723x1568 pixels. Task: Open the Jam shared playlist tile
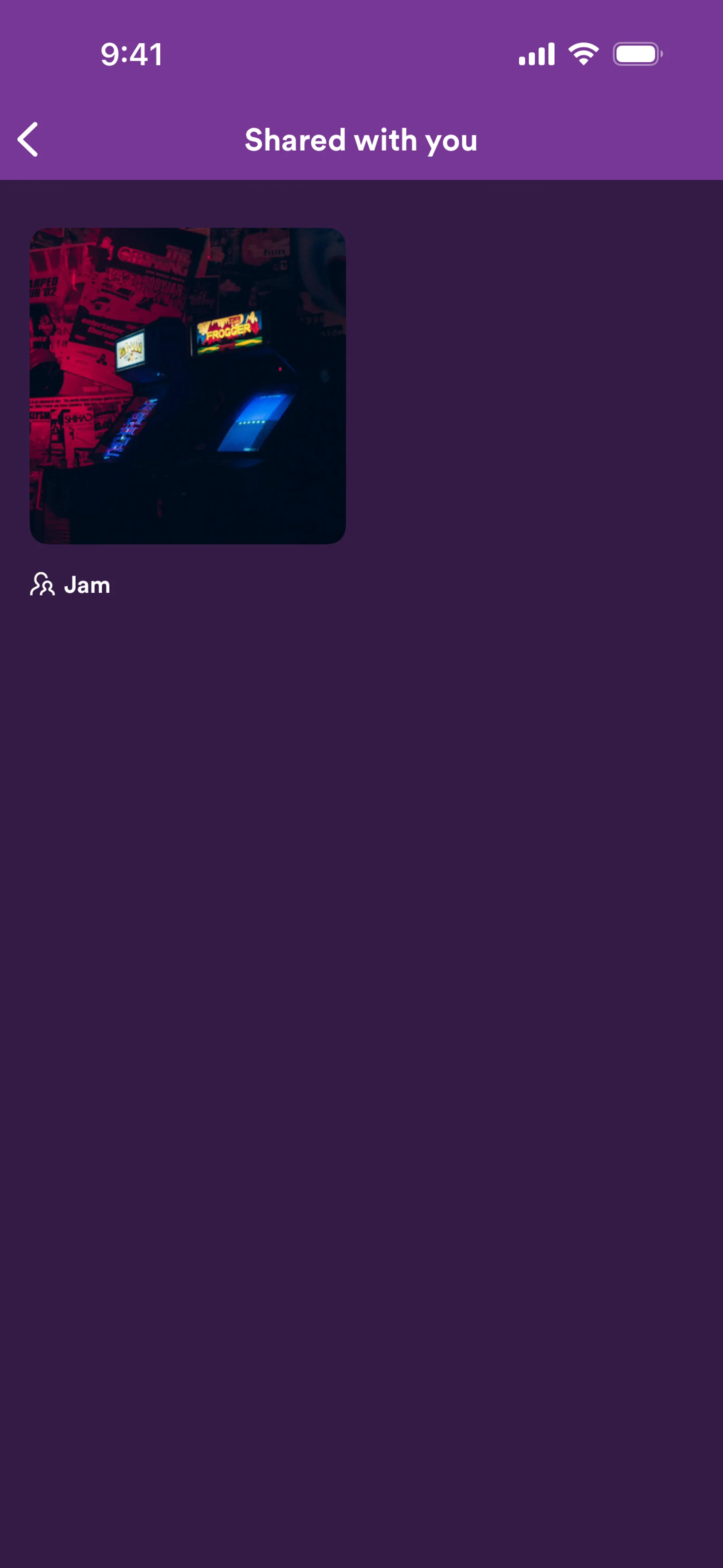[x=188, y=386]
